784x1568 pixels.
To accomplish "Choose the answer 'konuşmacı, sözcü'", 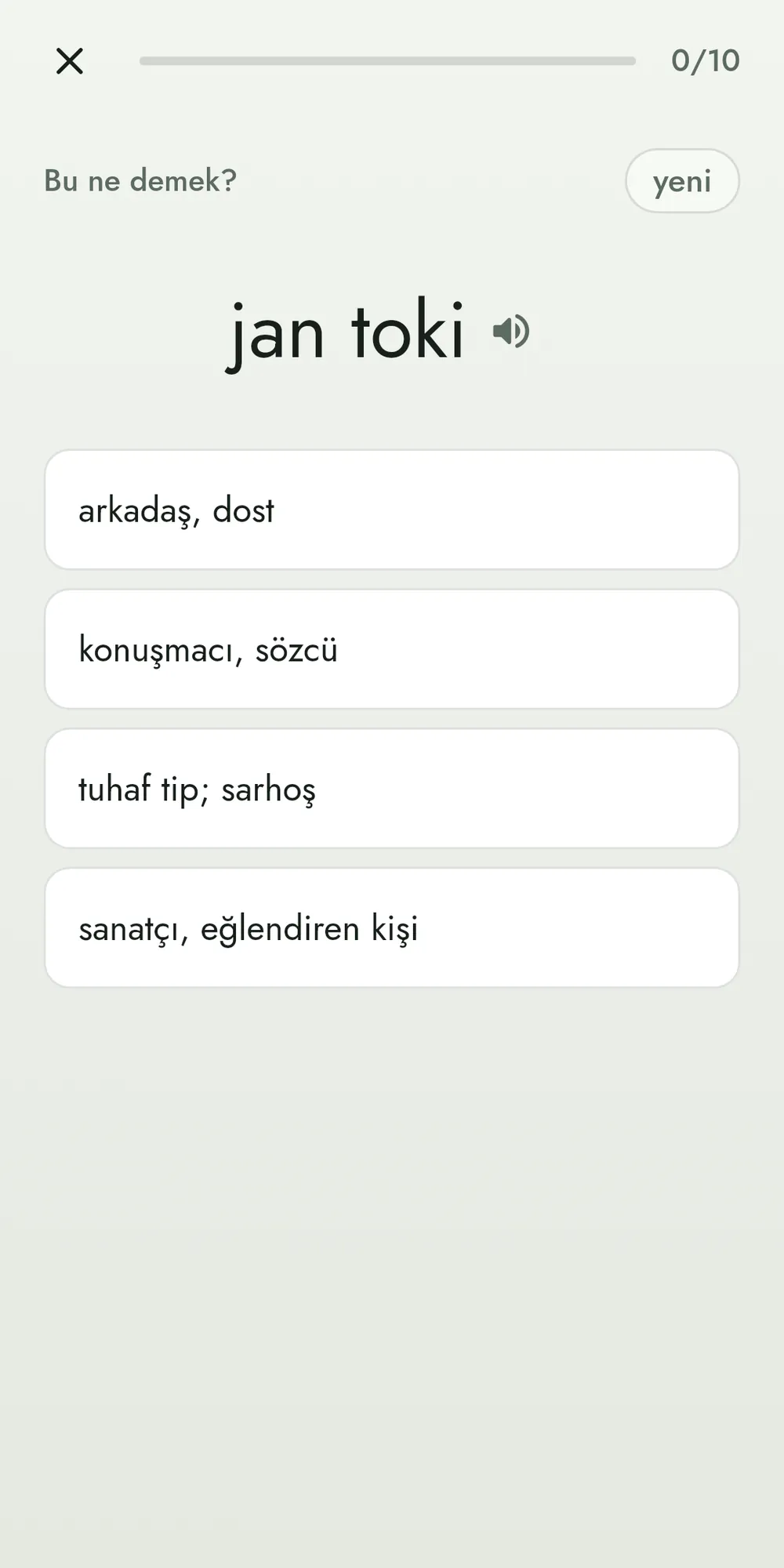I will tap(392, 649).
